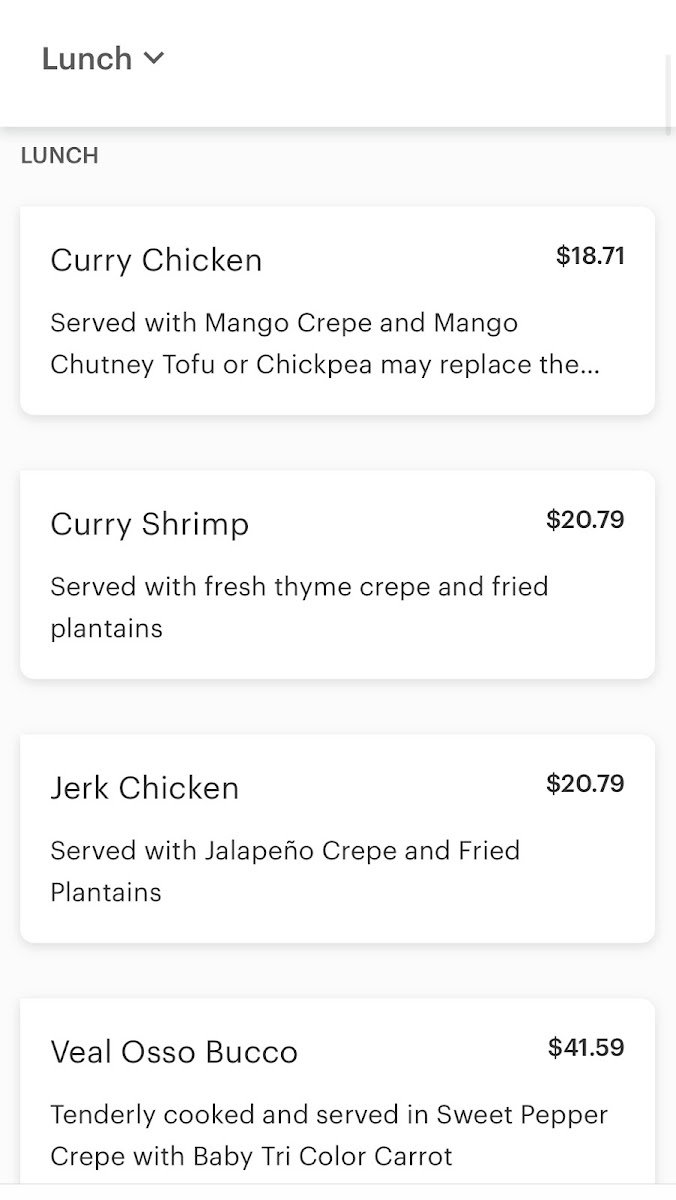Select the Curry Shrimp dish
This screenshot has width=676, height=1200.
coord(337,574)
